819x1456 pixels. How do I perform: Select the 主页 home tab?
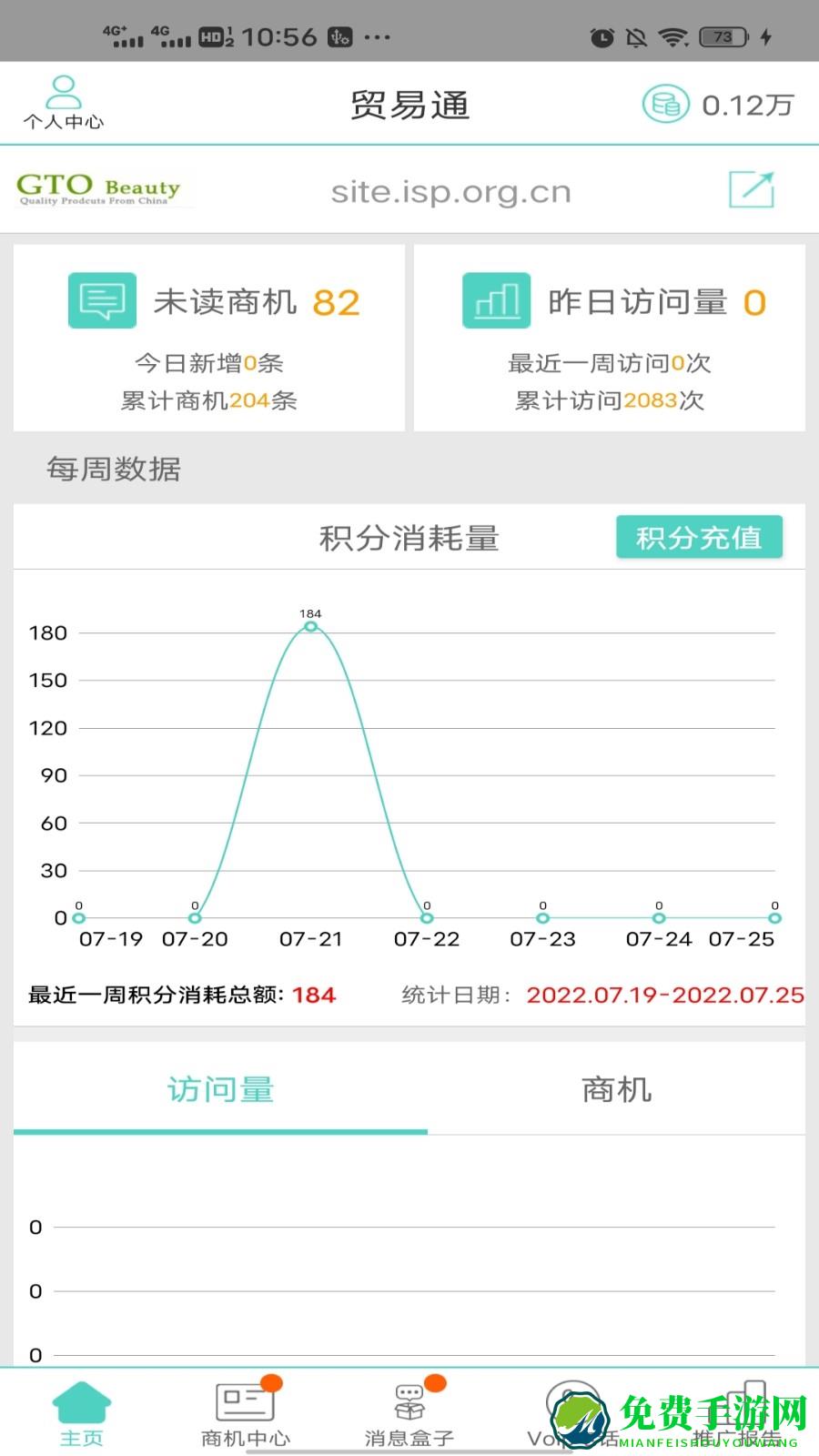[82, 1406]
